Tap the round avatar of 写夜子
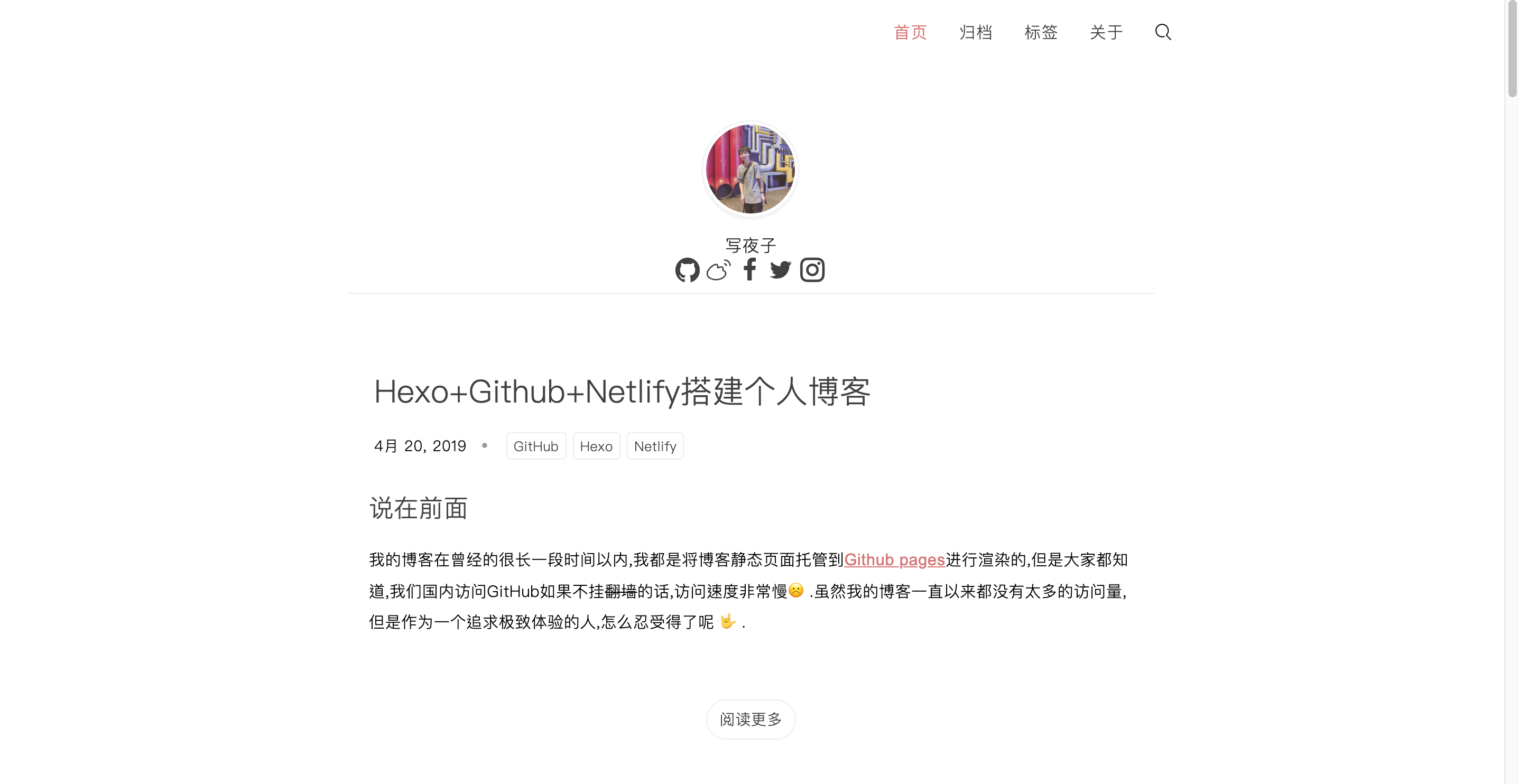 tap(750, 169)
